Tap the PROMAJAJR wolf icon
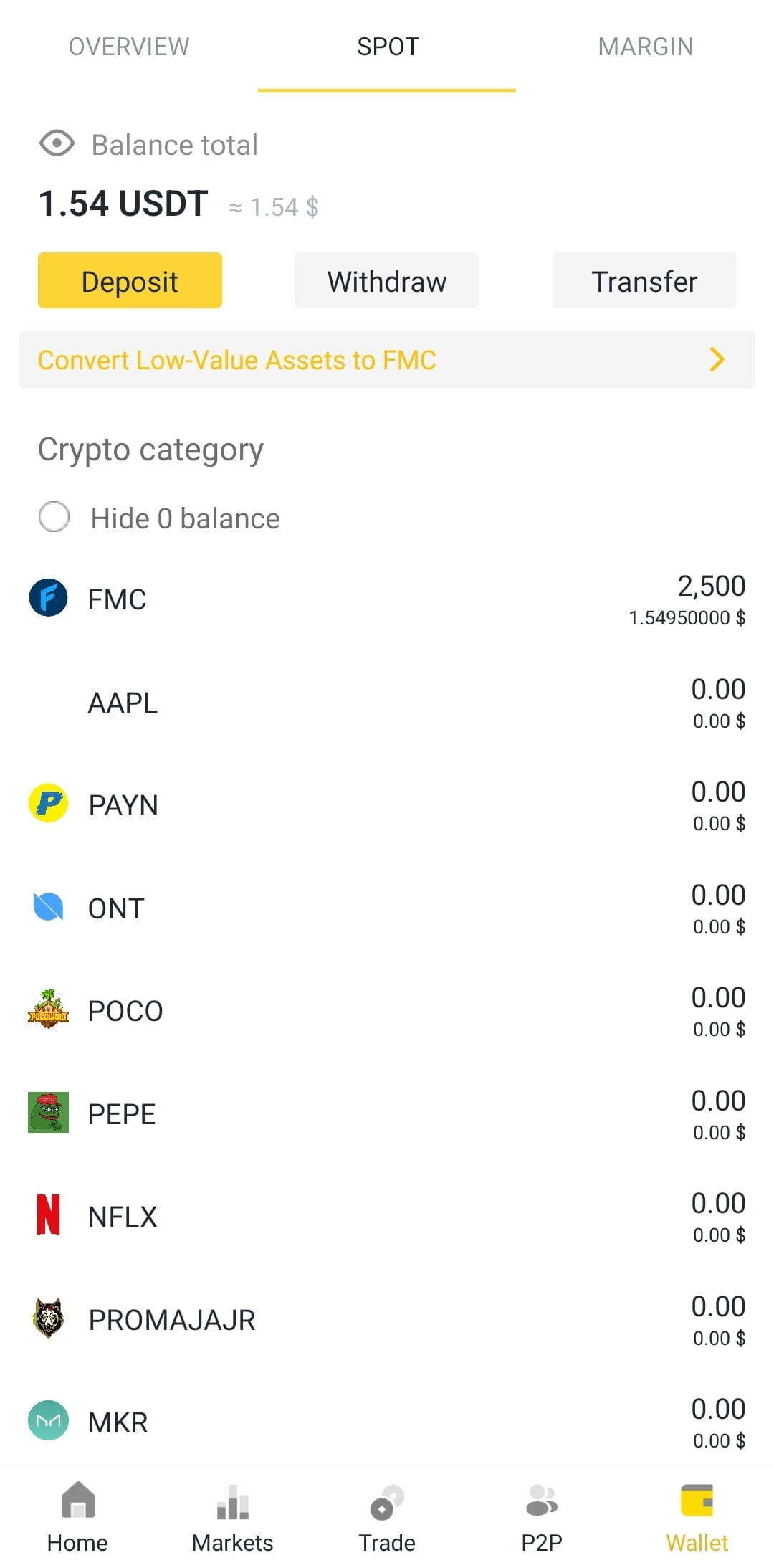This screenshot has width=774, height=1568. 47,1318
